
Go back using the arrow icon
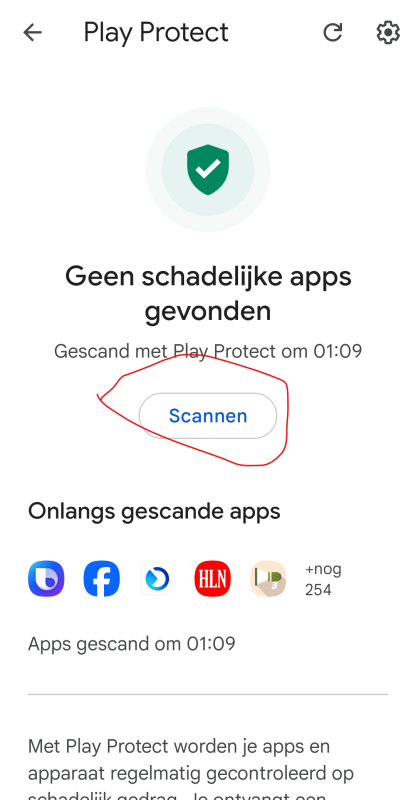pos(32,33)
